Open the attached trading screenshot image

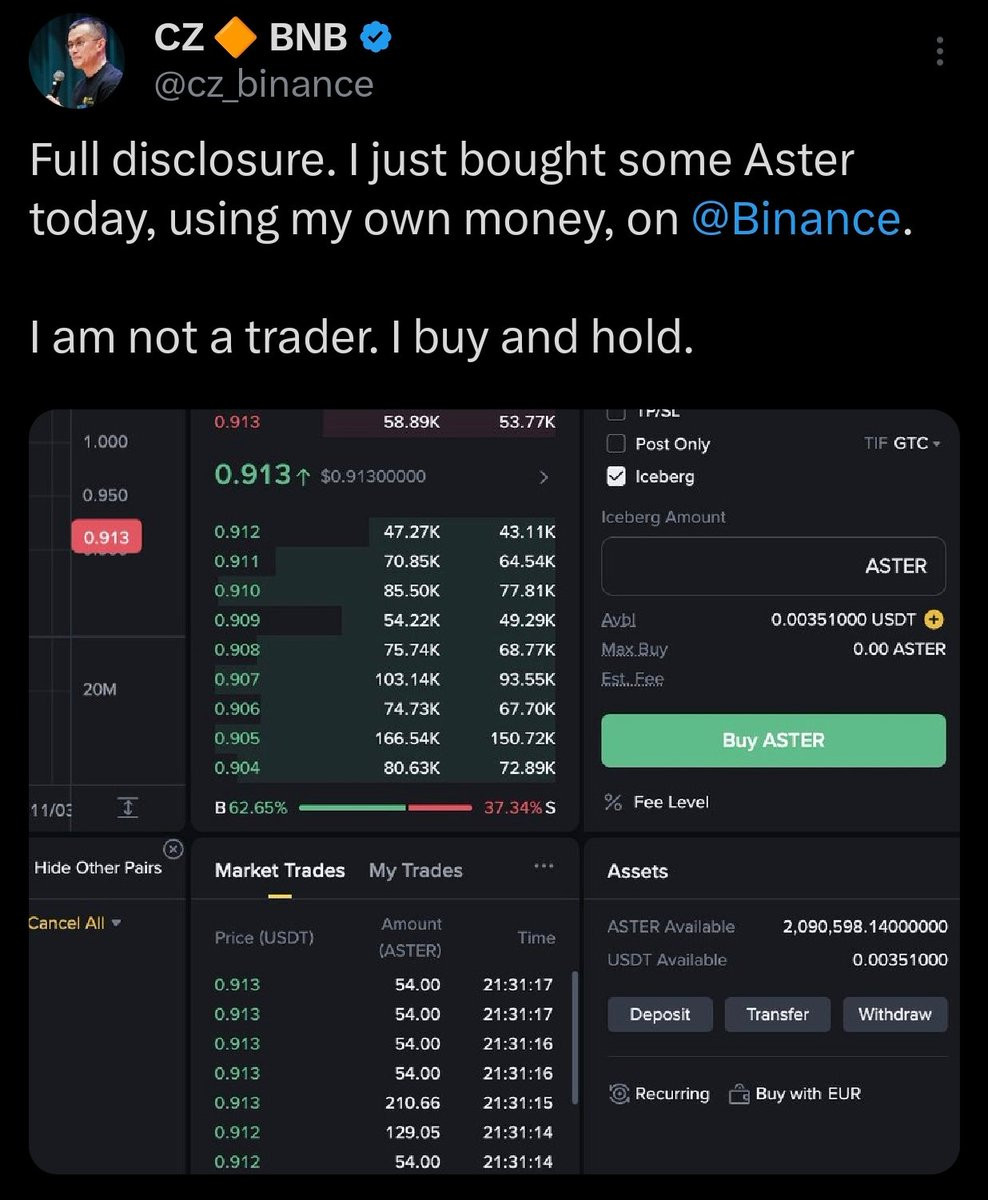coord(494,790)
